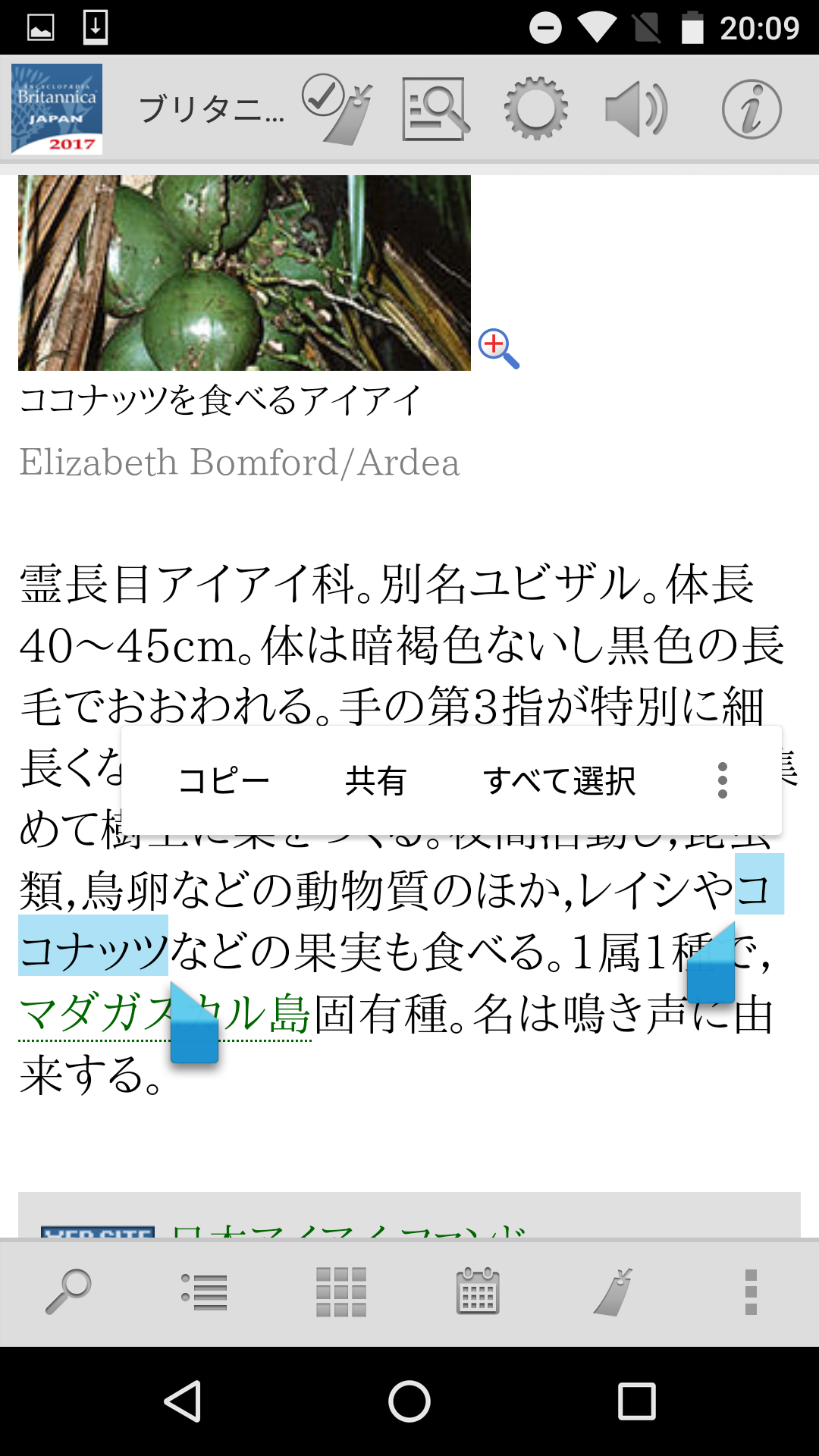This screenshot has height=1456, width=819.
Task: Tap the highlighter marker in the bottom bar
Action: coord(614,1291)
